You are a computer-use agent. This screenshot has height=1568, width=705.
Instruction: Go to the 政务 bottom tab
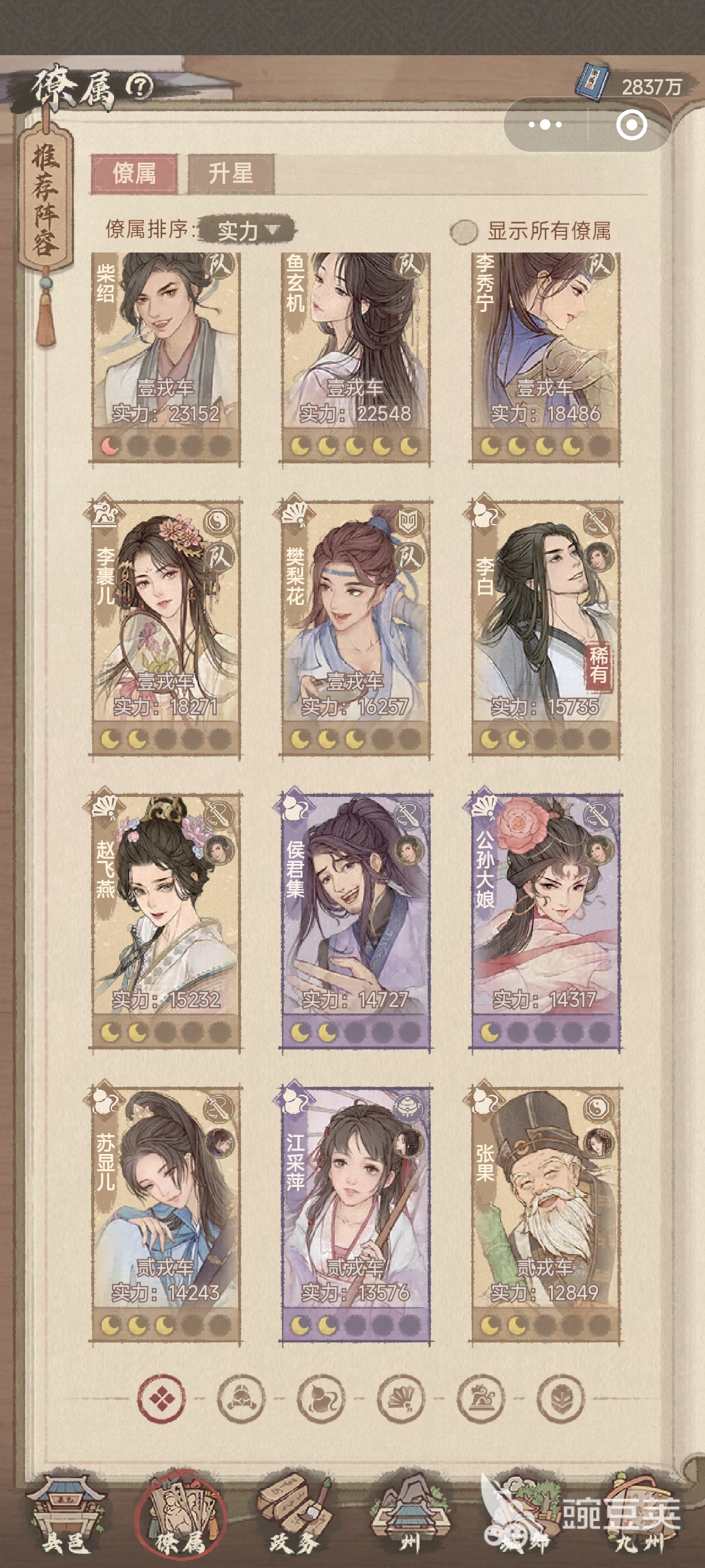[294, 1516]
